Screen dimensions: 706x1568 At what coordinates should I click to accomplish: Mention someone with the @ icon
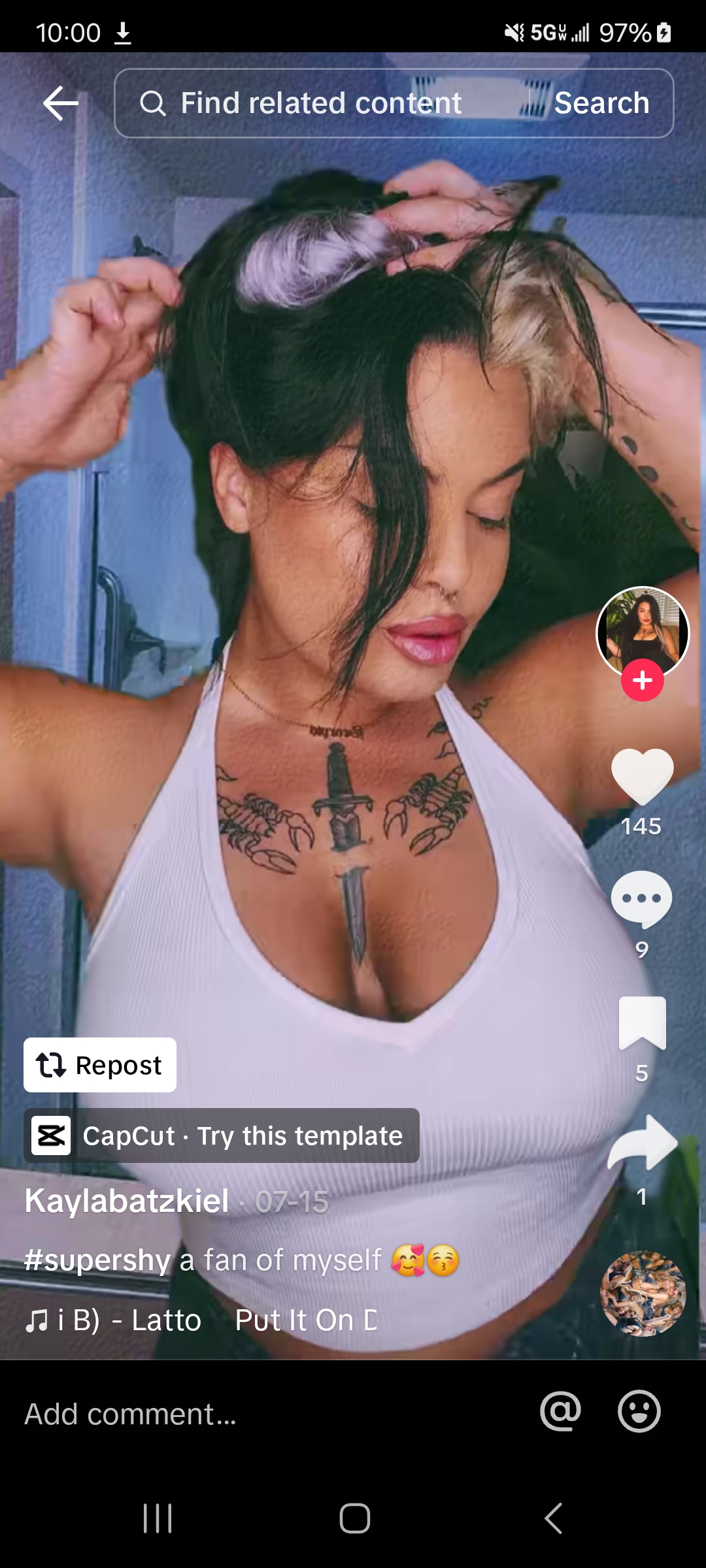tap(560, 1411)
